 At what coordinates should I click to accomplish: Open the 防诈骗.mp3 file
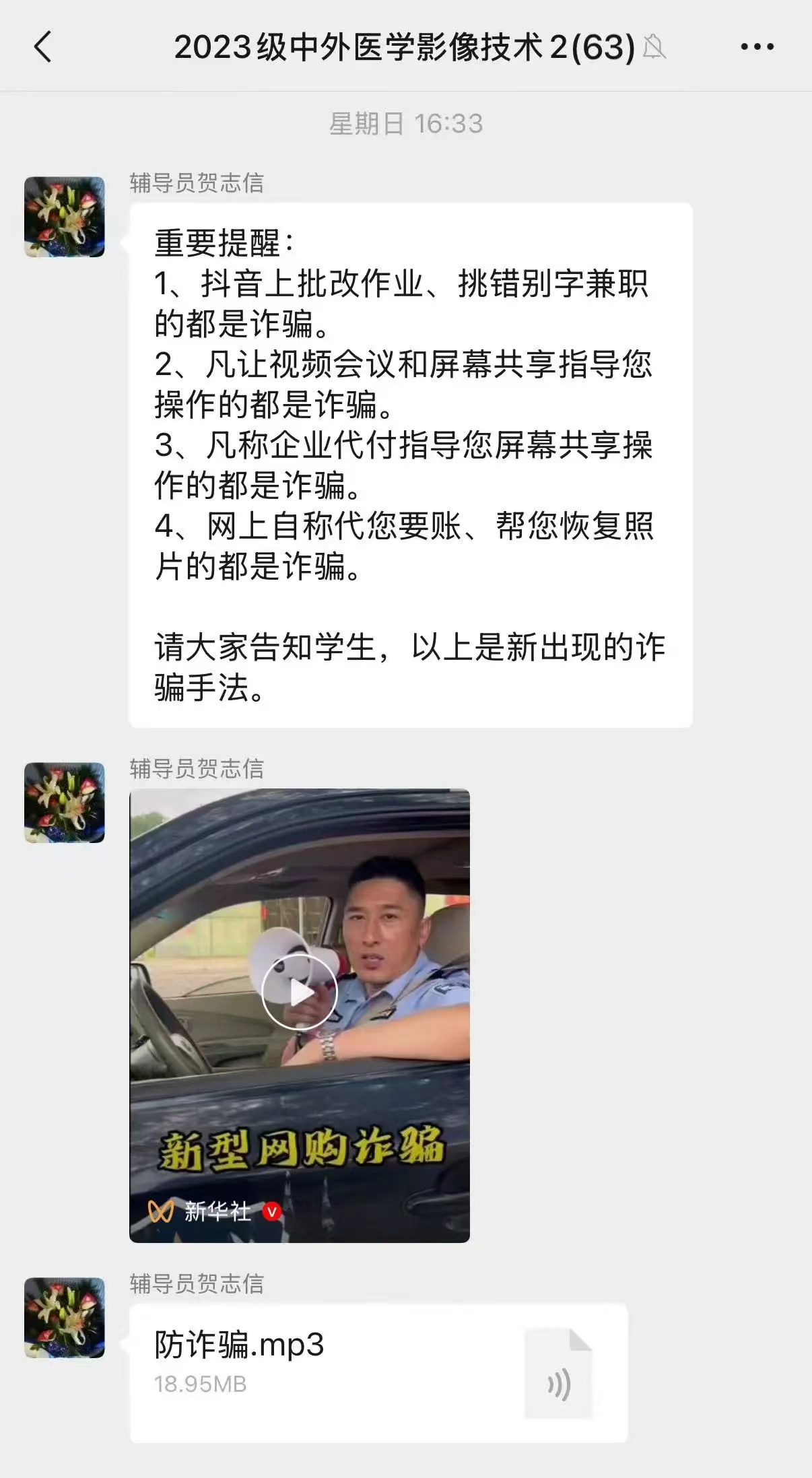(x=378, y=1372)
